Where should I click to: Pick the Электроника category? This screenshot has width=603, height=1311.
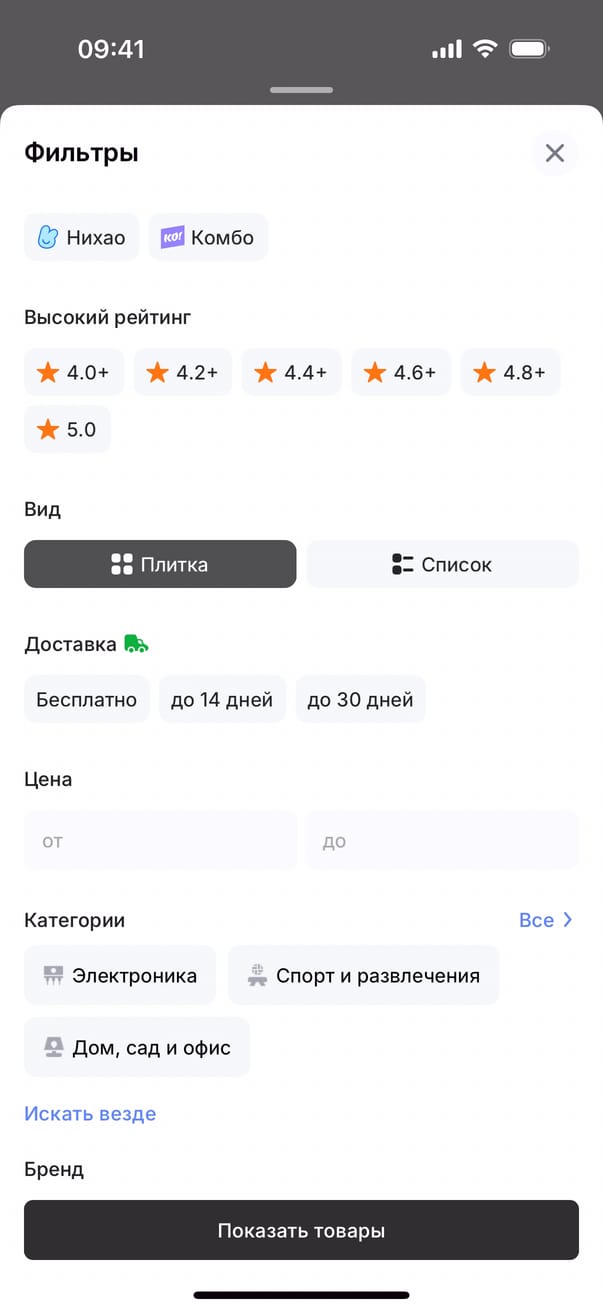click(x=120, y=976)
